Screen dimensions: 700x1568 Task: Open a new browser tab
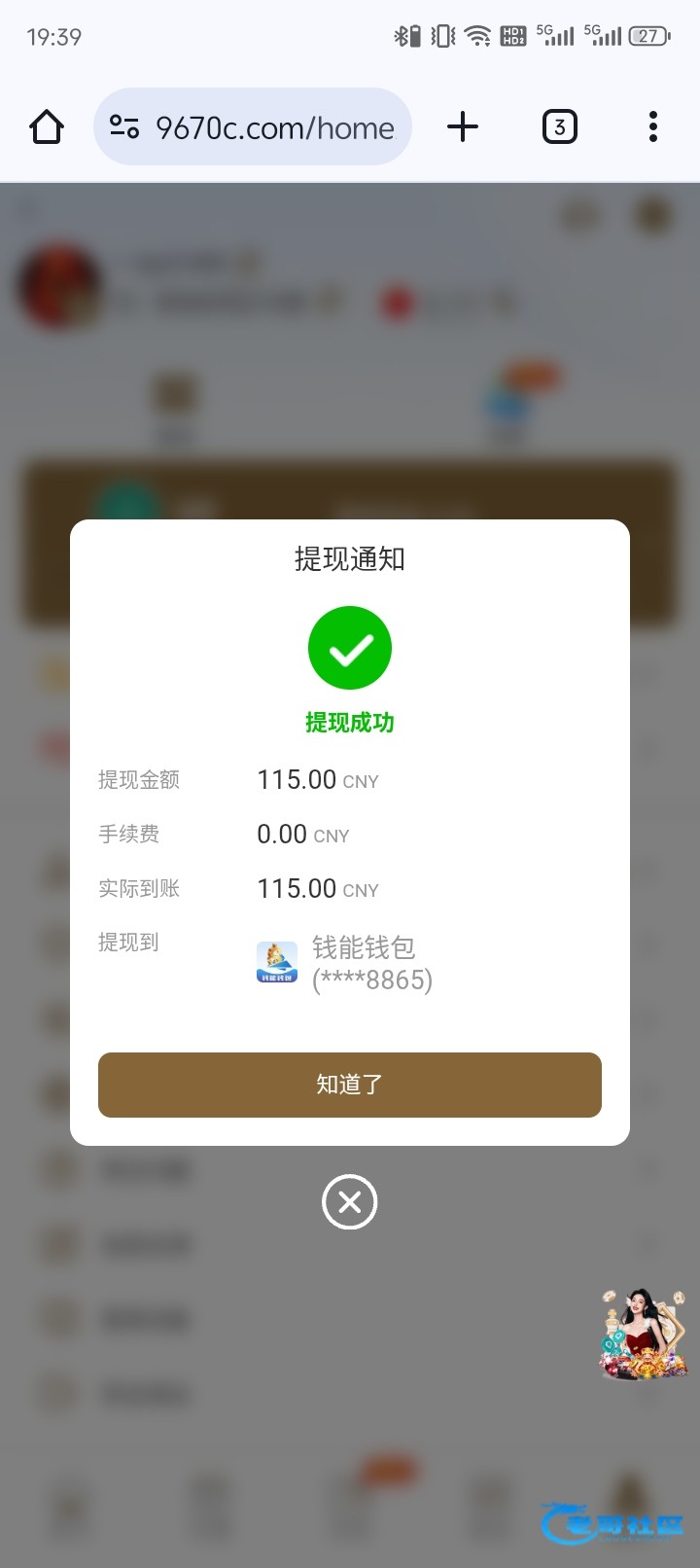463,126
